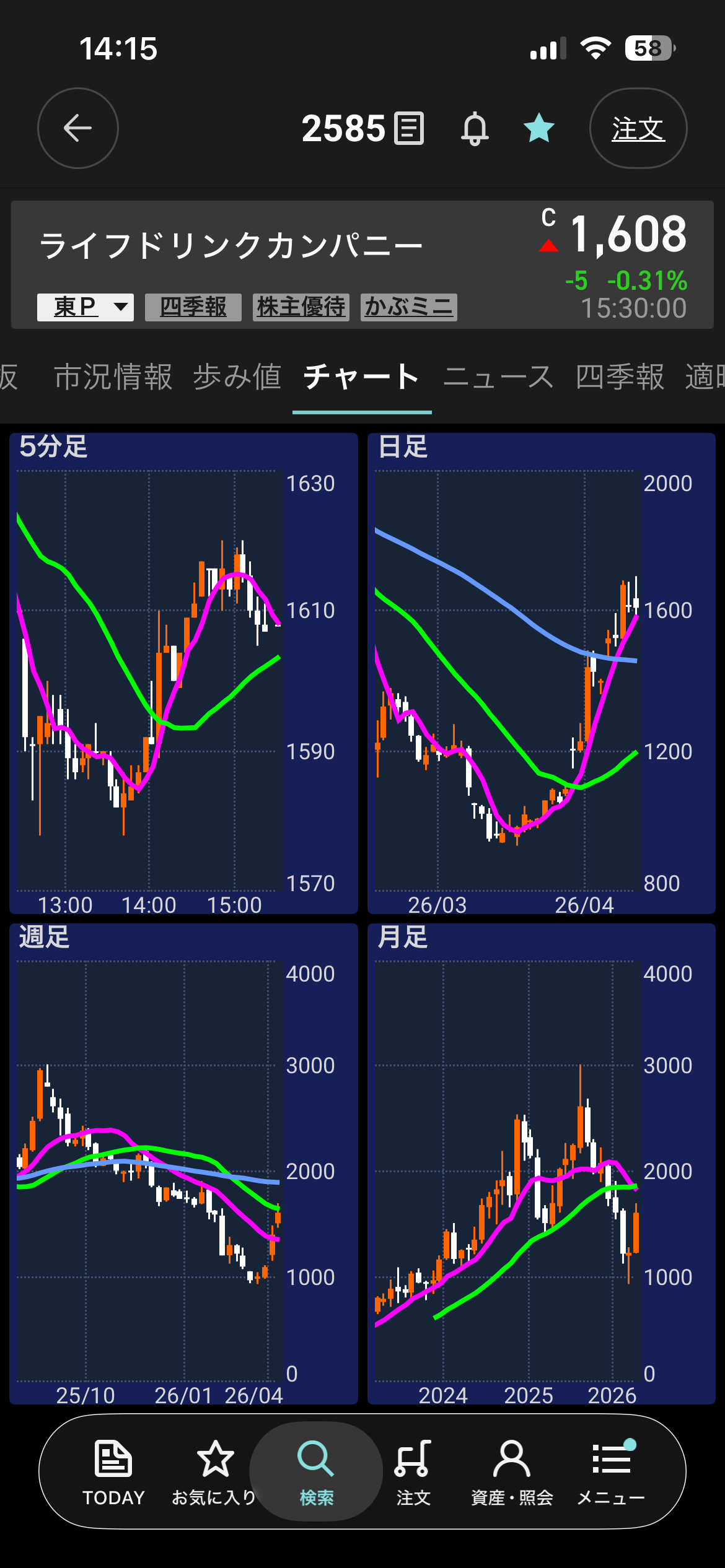Expand the 東P market dropdown
Screen dimensions: 725x1568
coord(86,307)
